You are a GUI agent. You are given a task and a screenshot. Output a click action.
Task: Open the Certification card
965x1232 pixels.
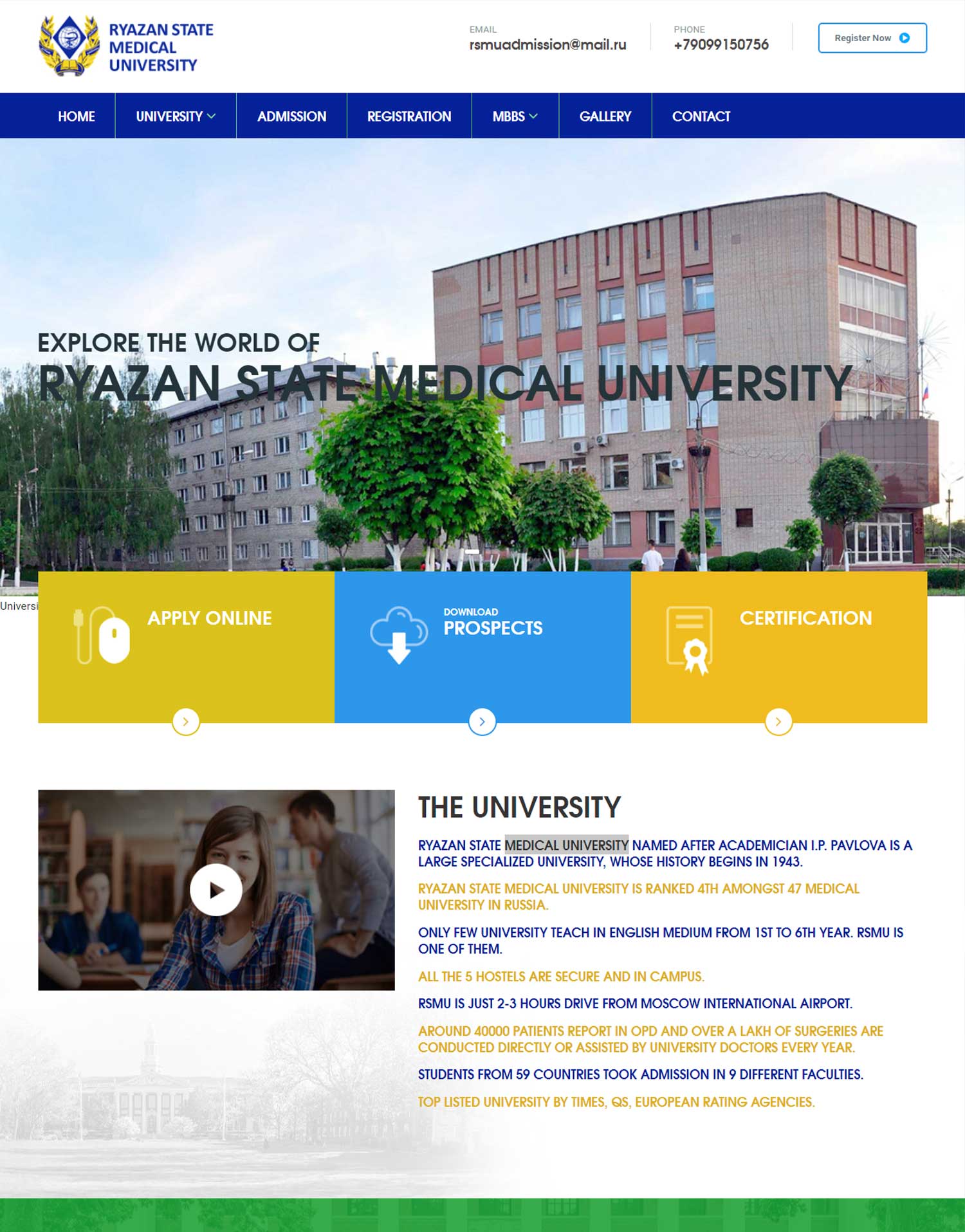click(805, 618)
